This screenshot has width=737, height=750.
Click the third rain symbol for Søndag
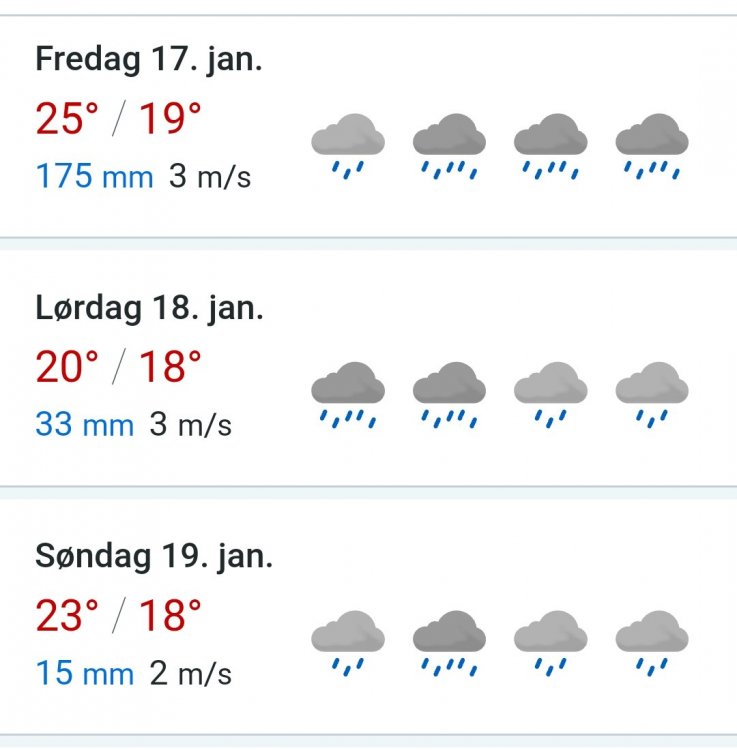(x=551, y=635)
